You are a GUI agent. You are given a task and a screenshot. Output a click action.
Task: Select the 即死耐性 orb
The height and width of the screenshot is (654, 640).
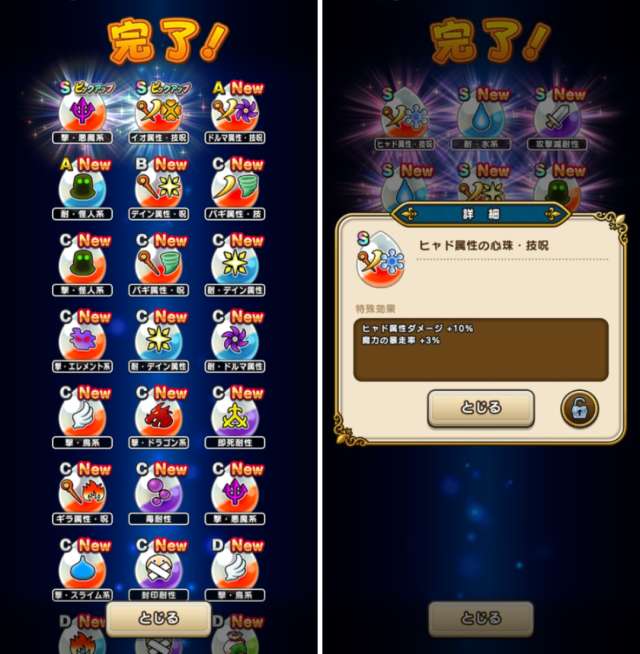[237, 417]
